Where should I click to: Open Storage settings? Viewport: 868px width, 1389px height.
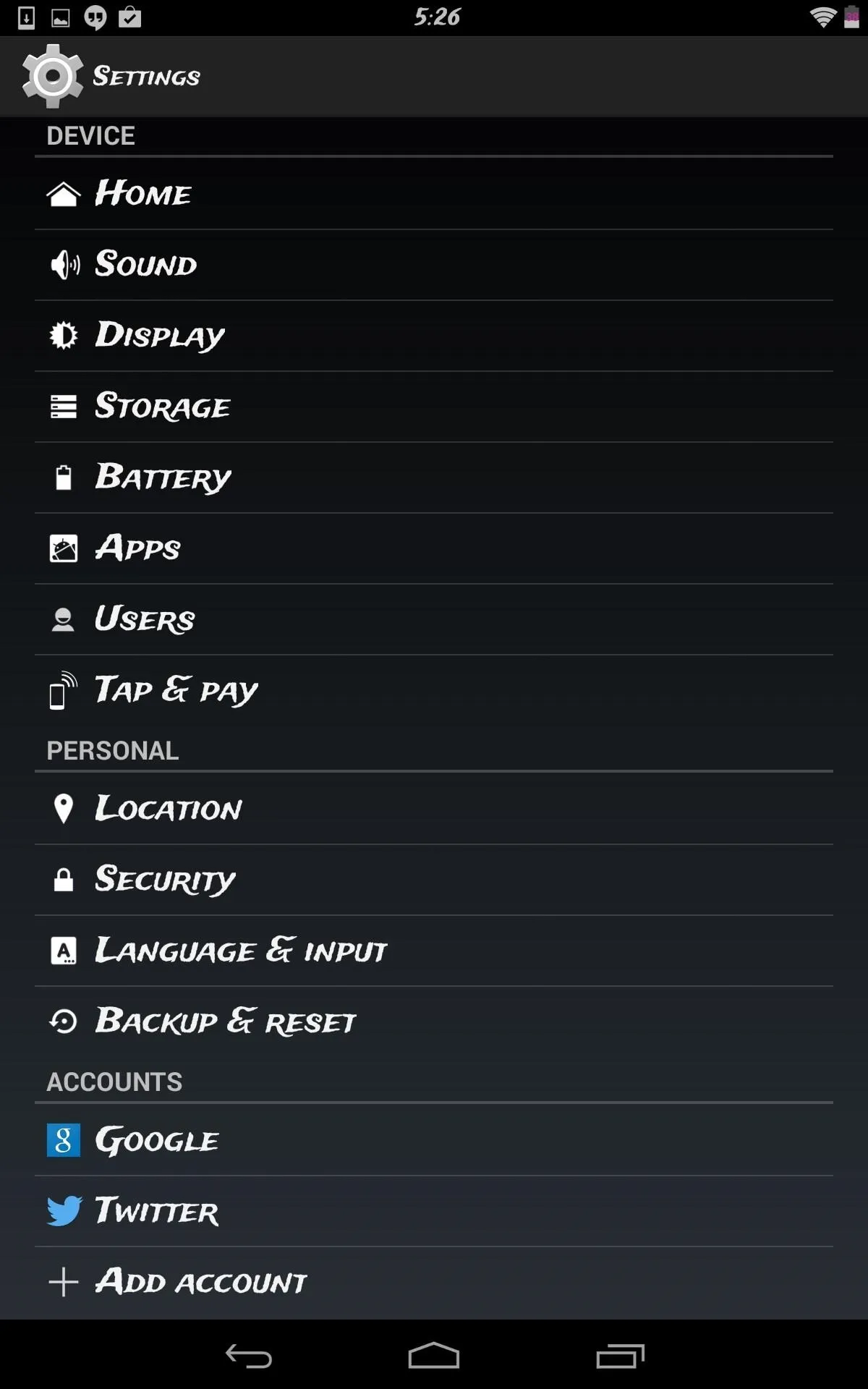pos(434,407)
